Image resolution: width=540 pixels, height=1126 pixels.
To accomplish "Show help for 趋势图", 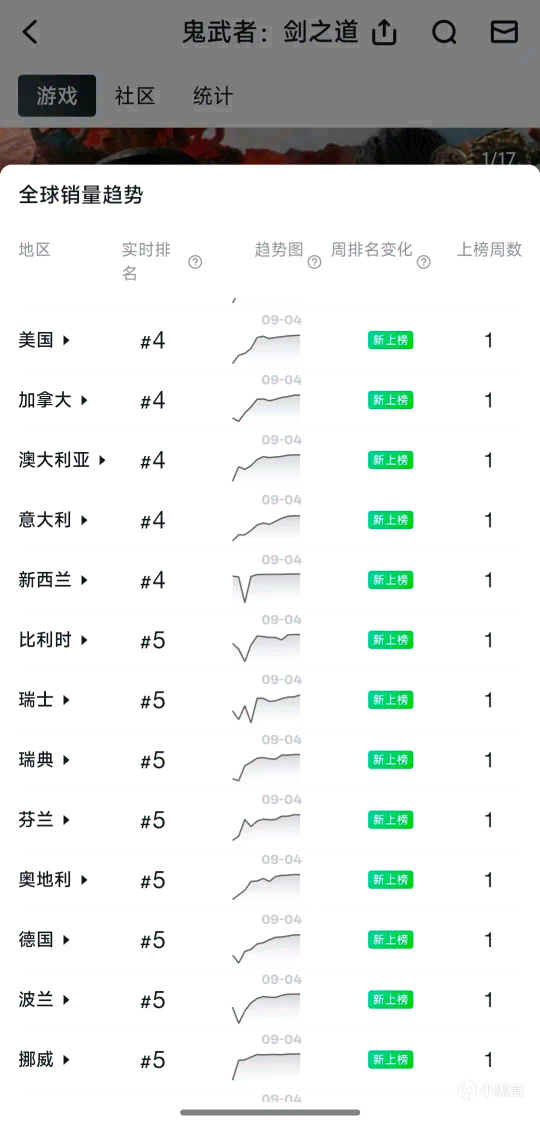I will [x=315, y=262].
